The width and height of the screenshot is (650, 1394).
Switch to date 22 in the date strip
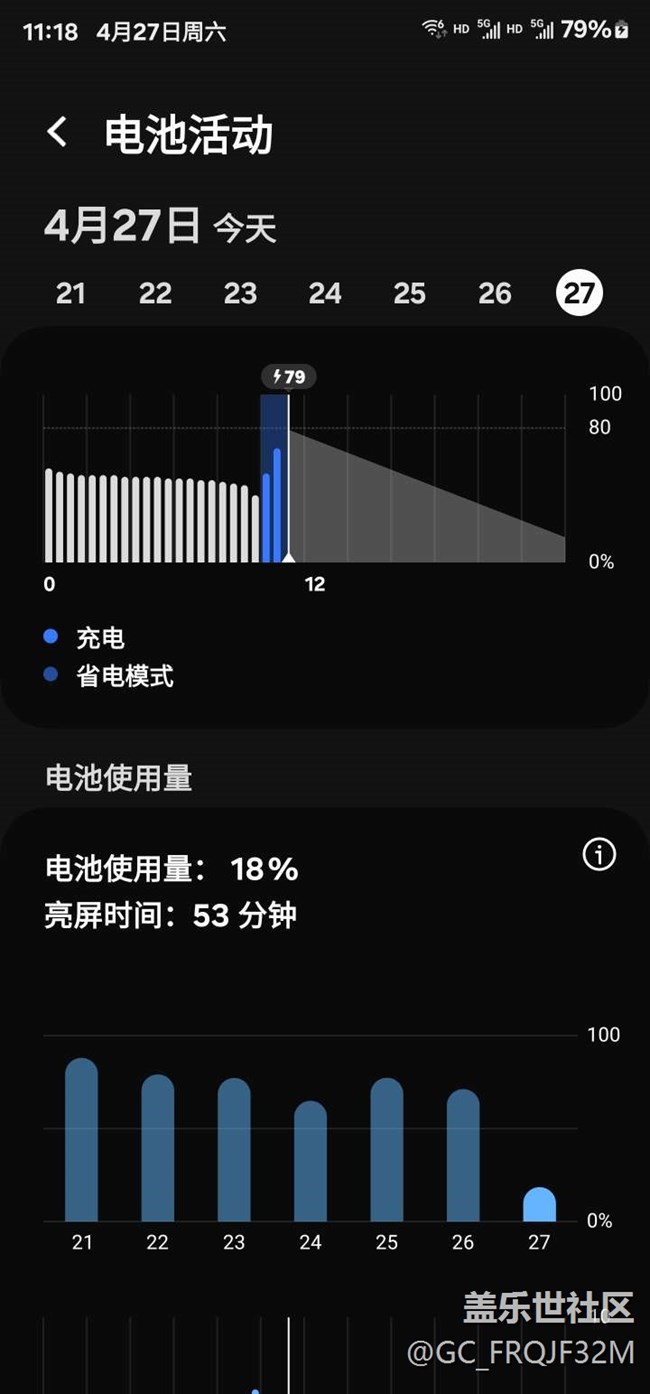tap(155, 294)
